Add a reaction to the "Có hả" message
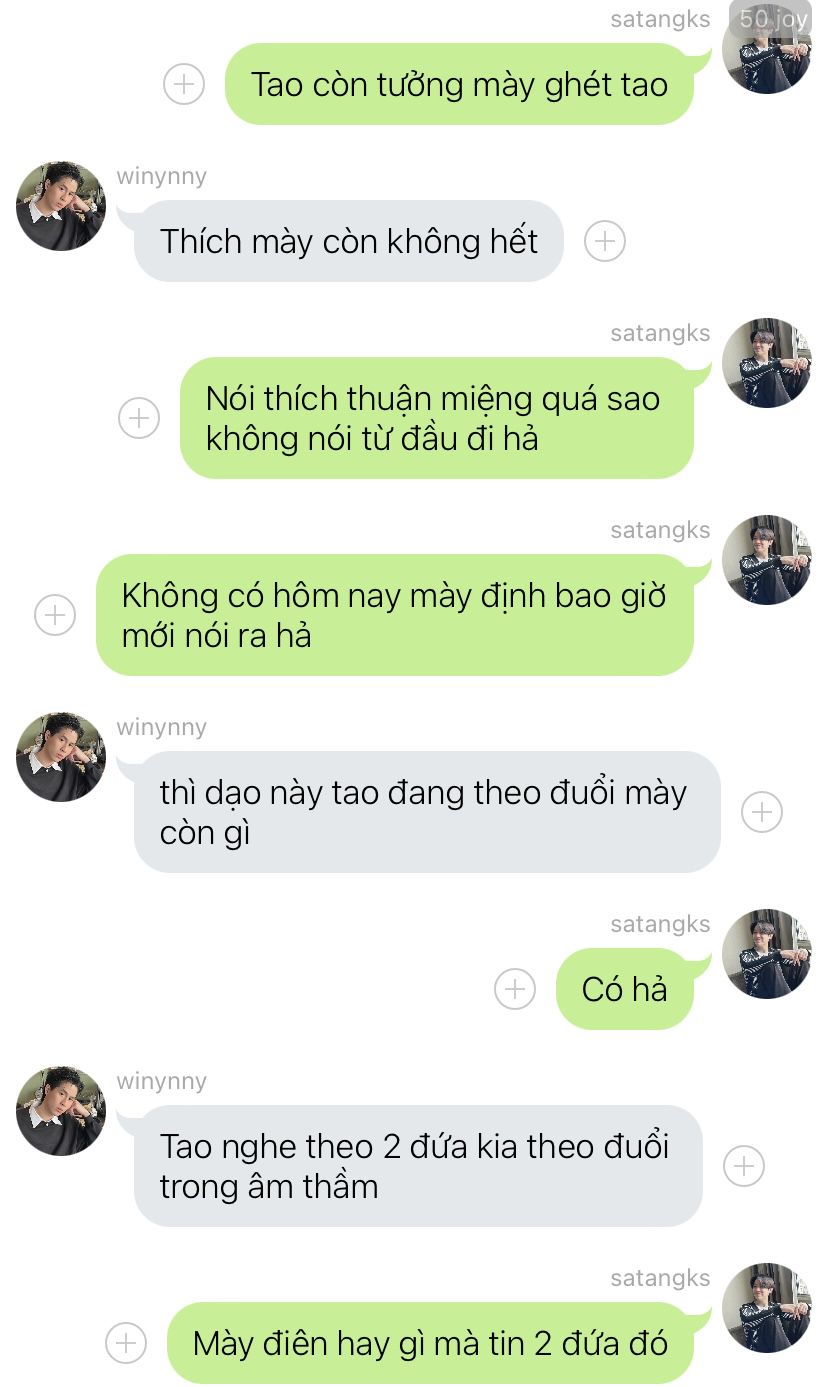 515,989
